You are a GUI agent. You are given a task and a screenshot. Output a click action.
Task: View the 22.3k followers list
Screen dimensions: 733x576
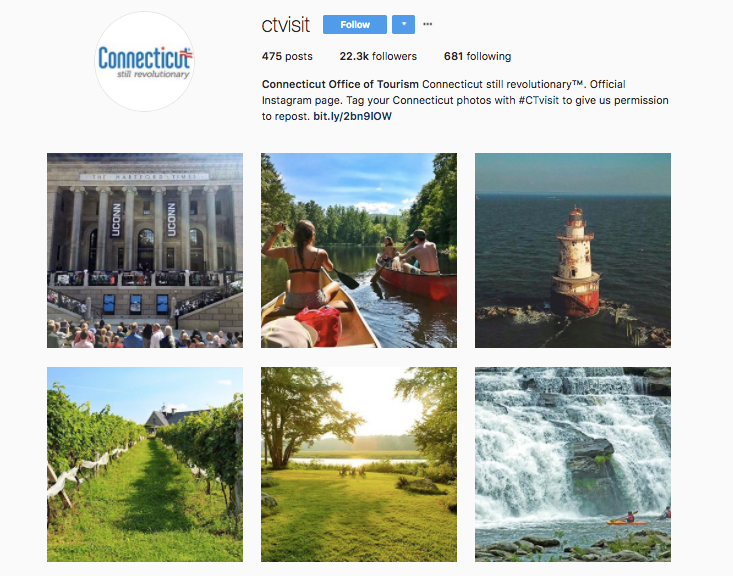(x=378, y=56)
